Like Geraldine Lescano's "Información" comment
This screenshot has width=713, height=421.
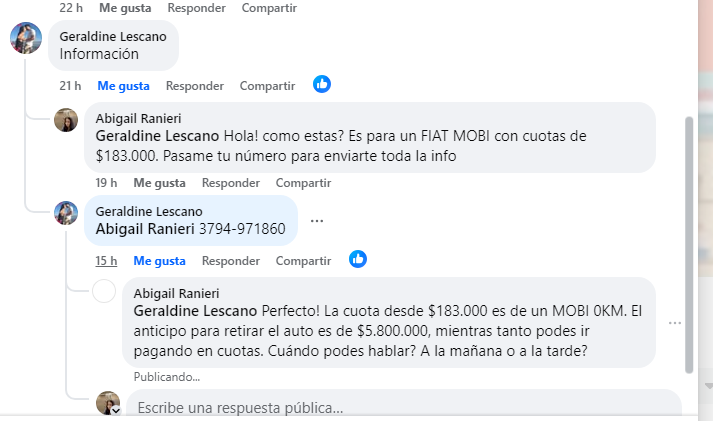click(123, 86)
